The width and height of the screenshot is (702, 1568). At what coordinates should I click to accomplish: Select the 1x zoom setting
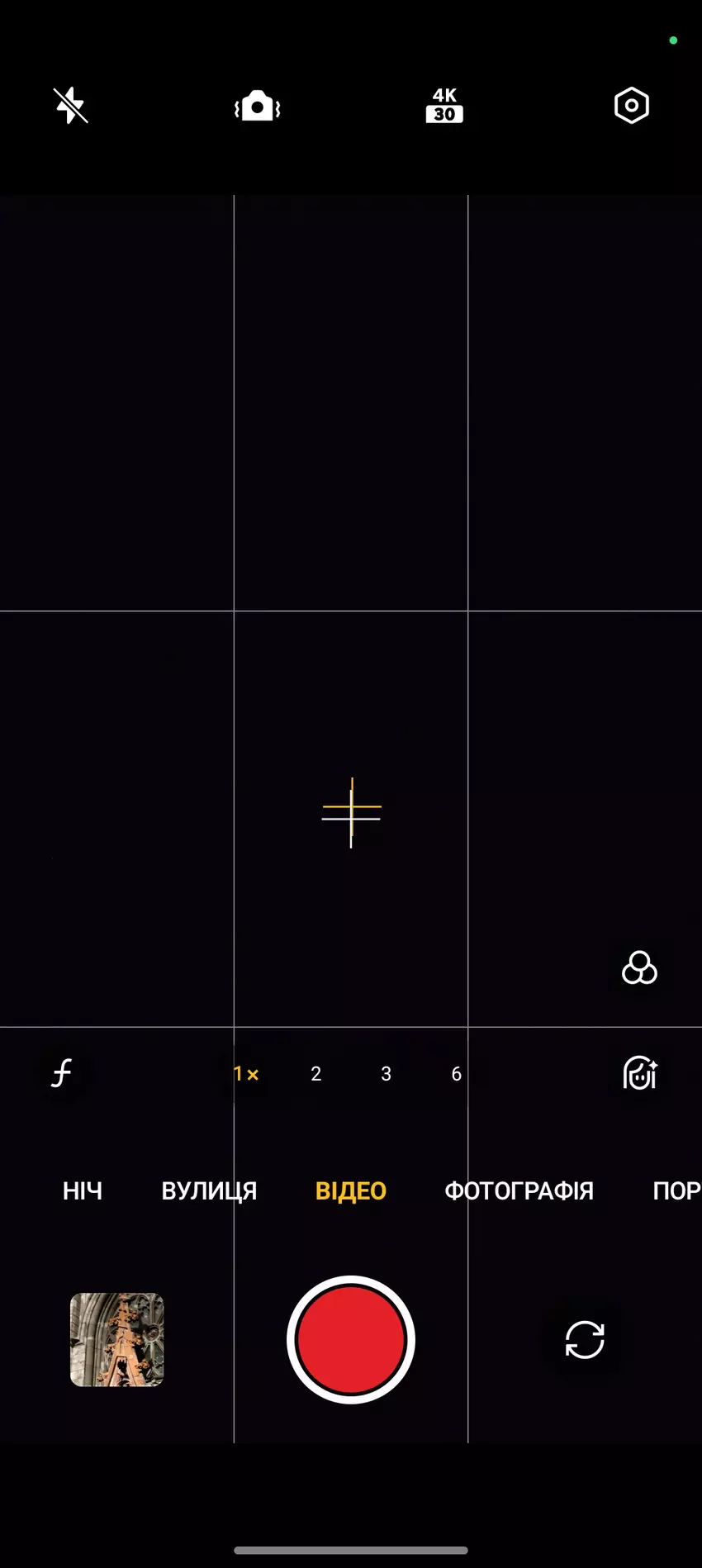click(244, 1073)
